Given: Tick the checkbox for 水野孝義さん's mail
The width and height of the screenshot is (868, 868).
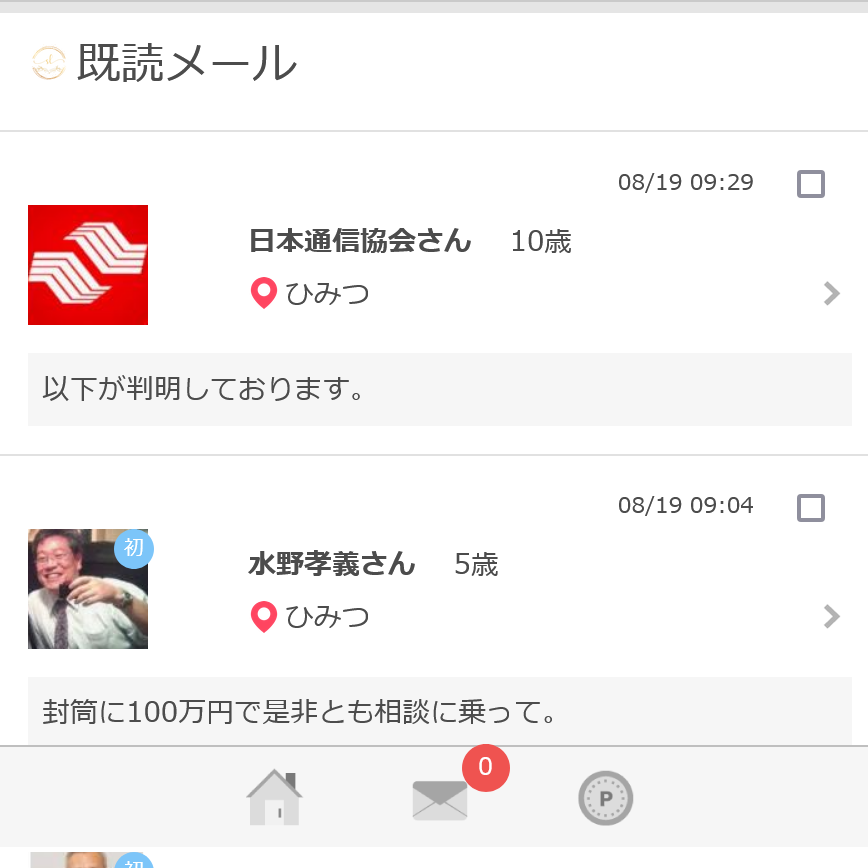Looking at the screenshot, I should click(811, 508).
